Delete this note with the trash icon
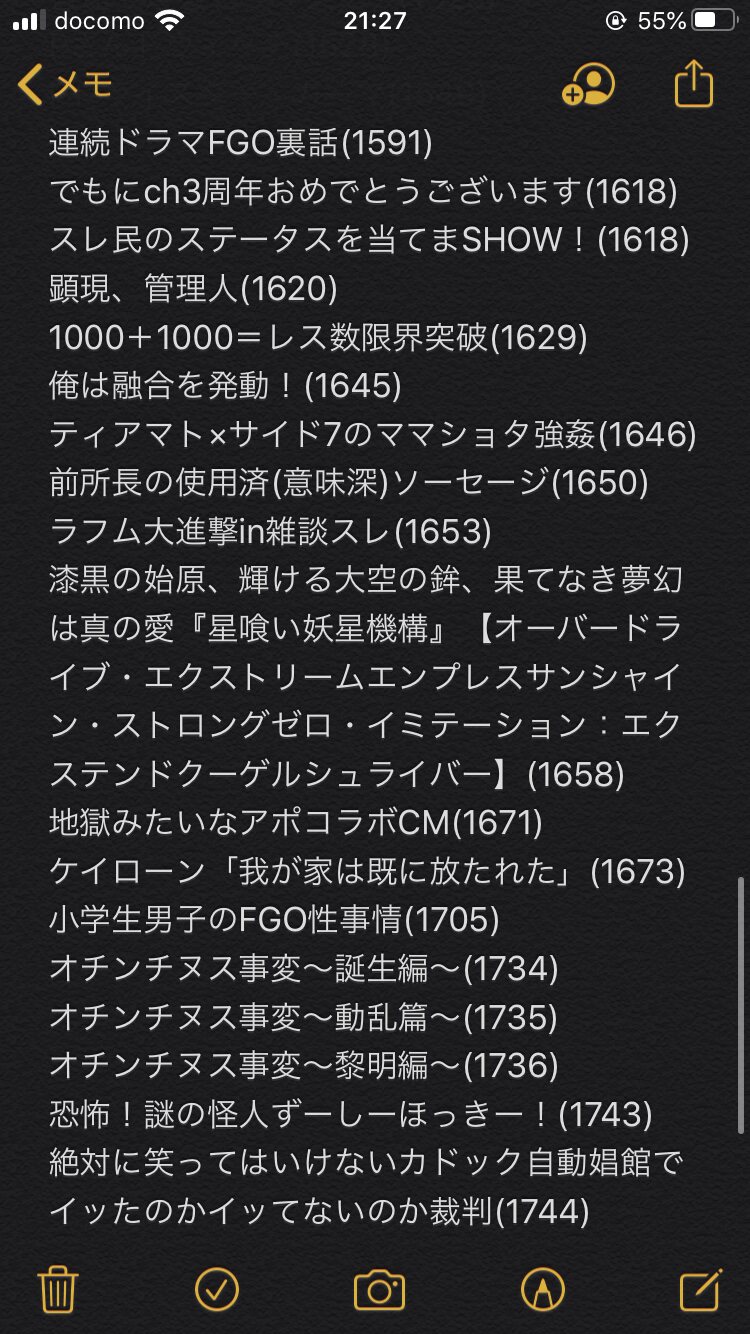The height and width of the screenshot is (1334, 750). coord(58,1289)
